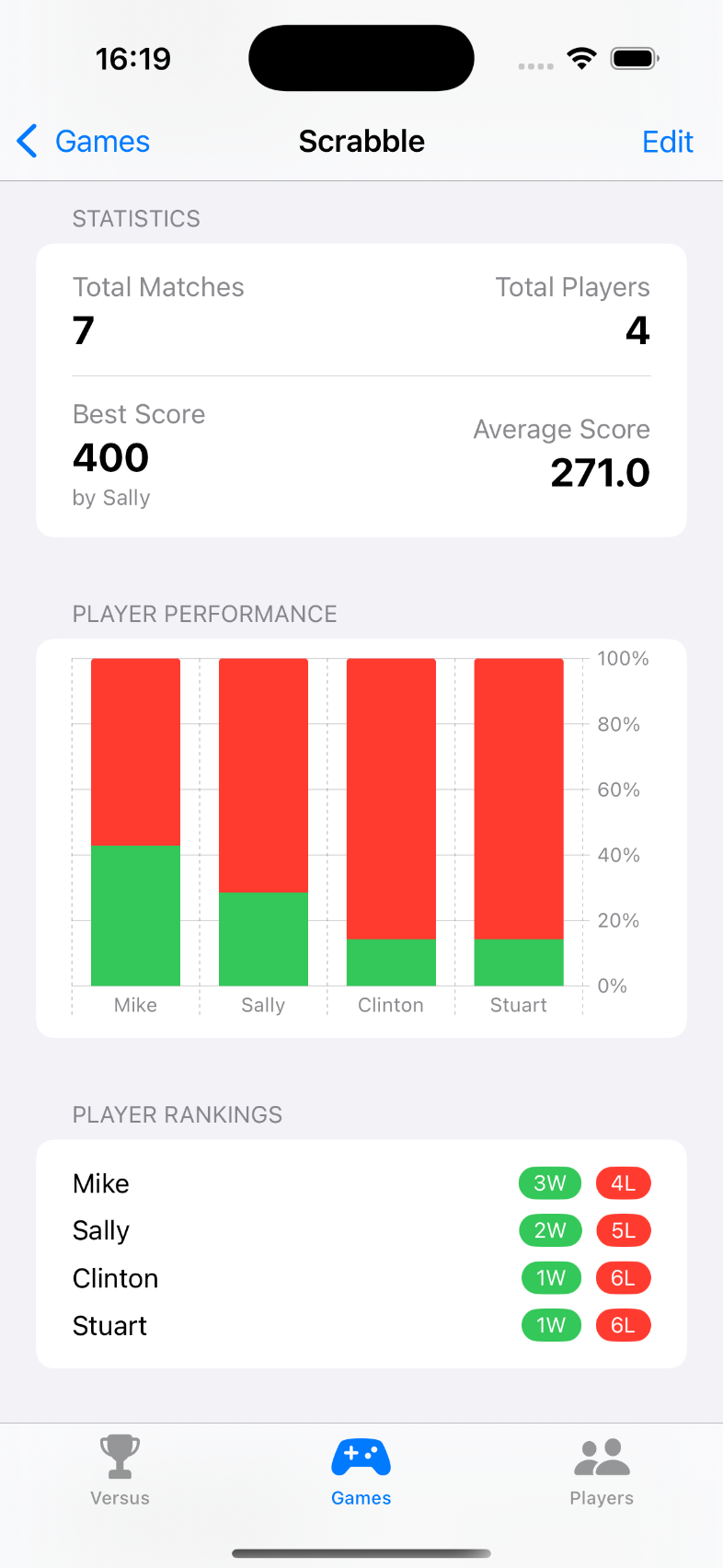Viewport: 723px width, 1568px height.
Task: Switch to the Versus tab
Action: click(120, 1472)
